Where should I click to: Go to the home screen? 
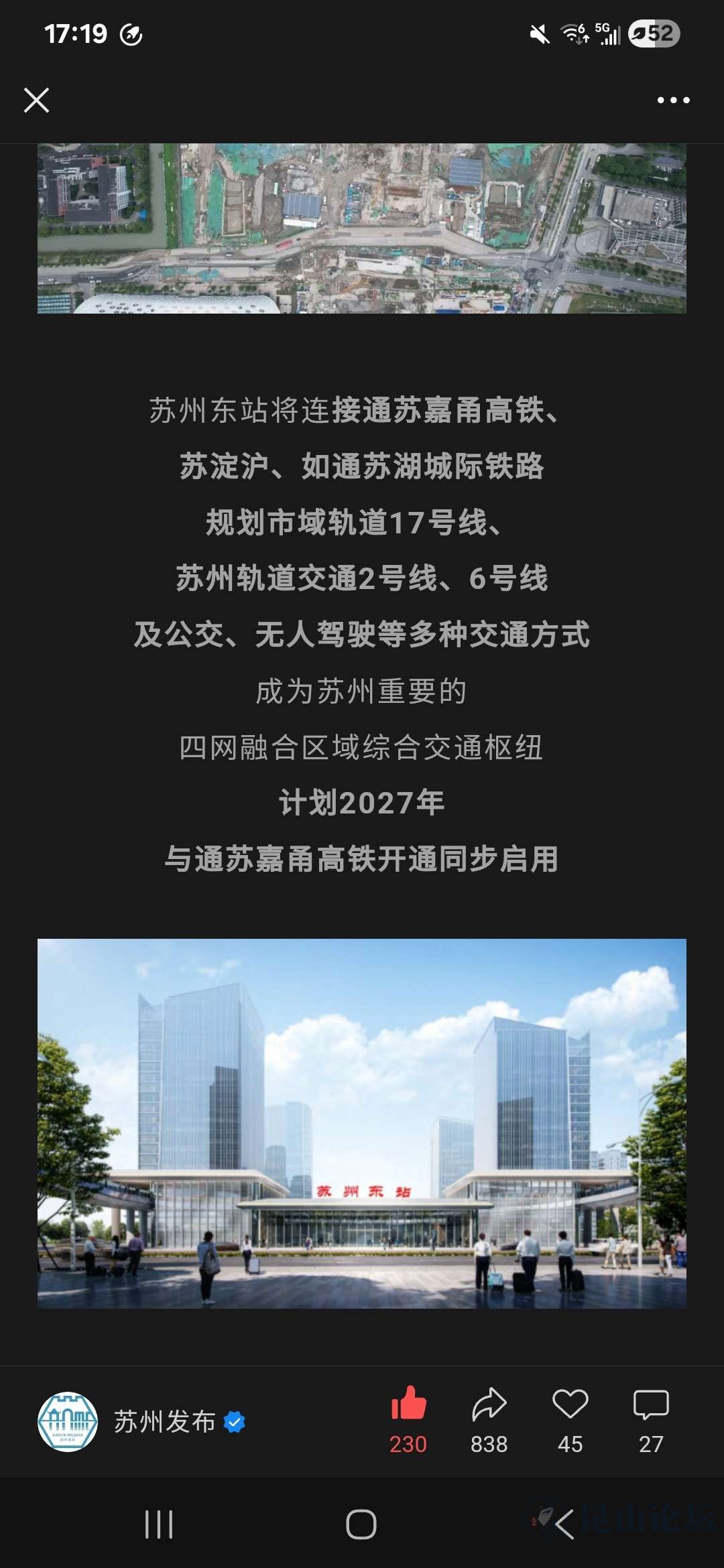point(361,1524)
